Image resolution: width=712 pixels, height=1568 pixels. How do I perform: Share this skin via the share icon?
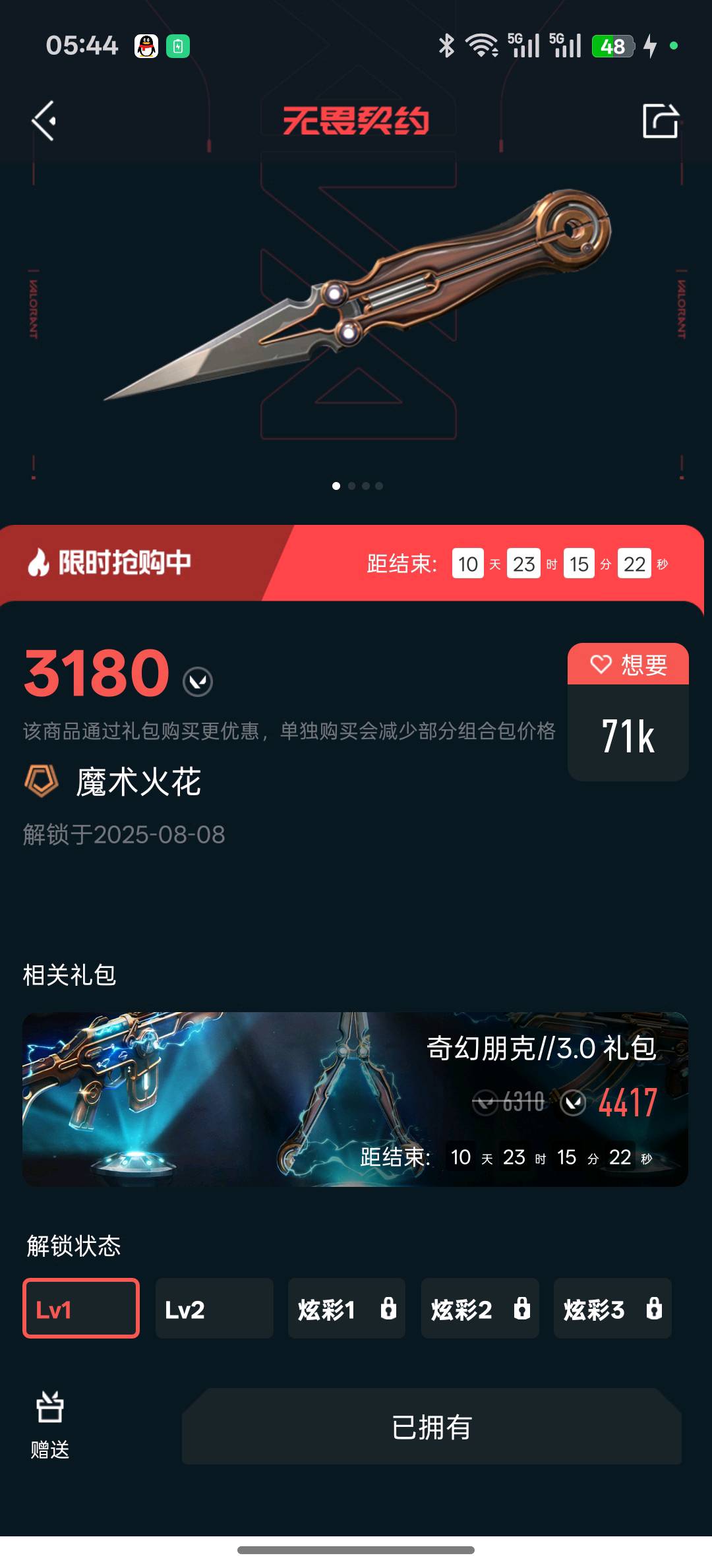(x=660, y=121)
